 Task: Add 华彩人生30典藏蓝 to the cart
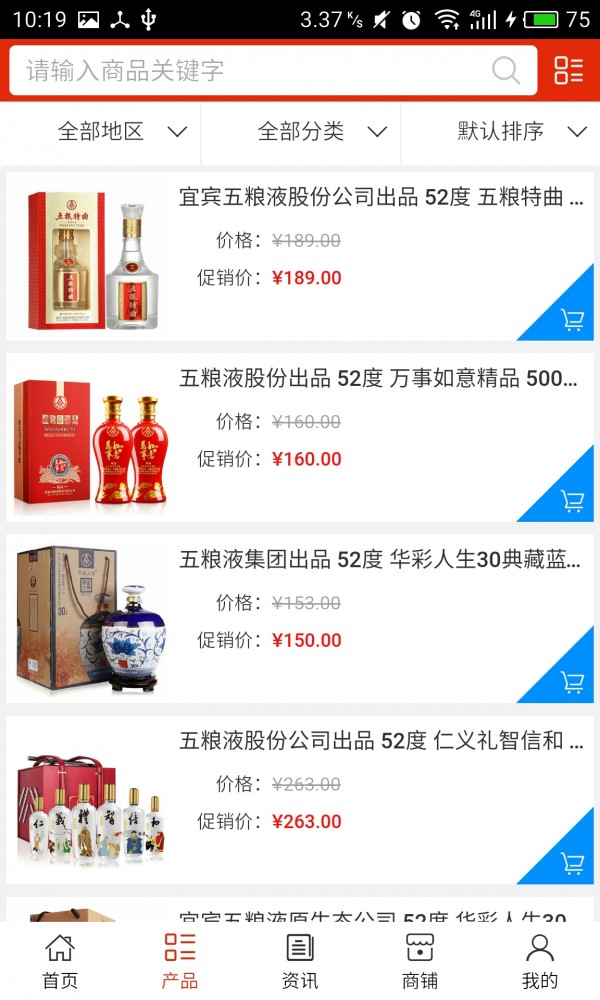tap(572, 682)
